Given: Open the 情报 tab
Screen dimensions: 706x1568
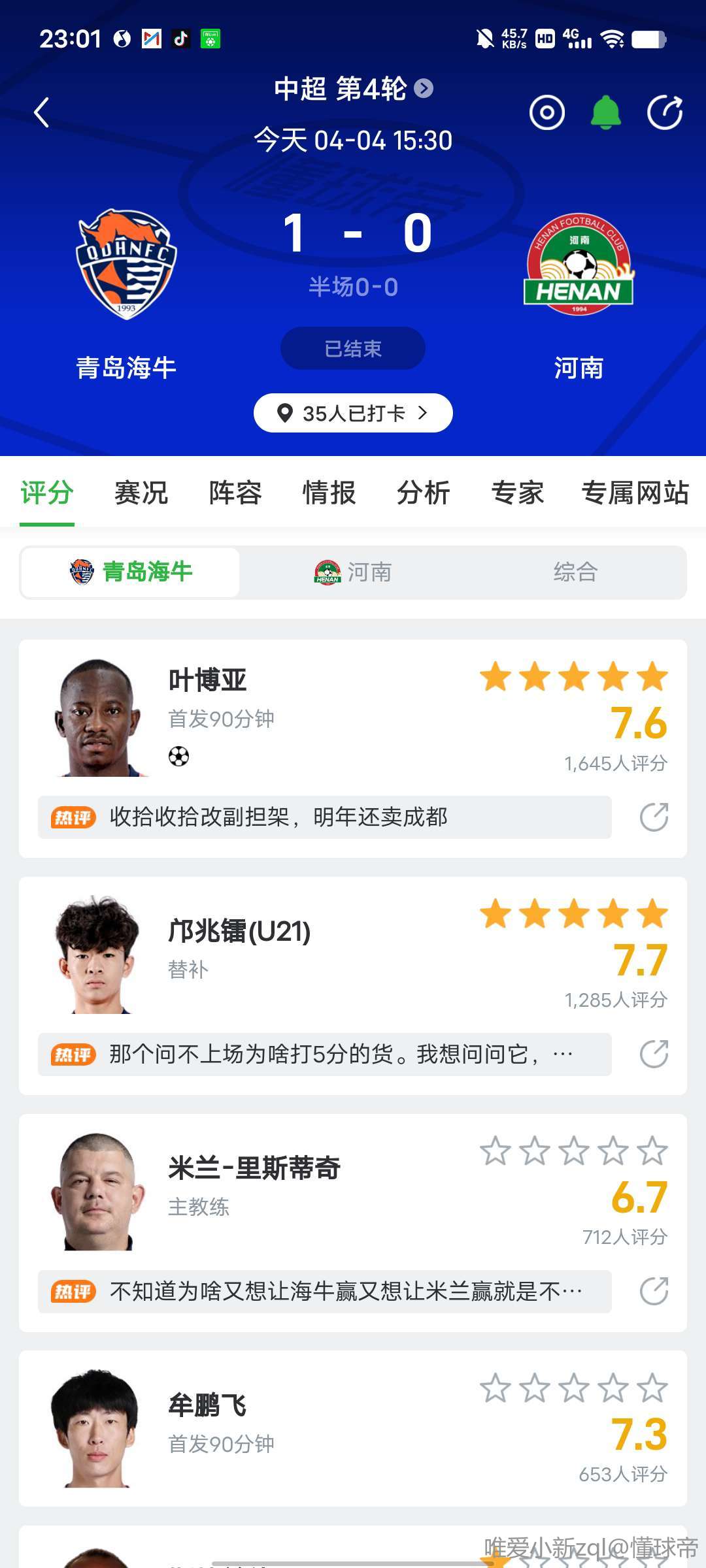Looking at the screenshot, I should [x=329, y=493].
